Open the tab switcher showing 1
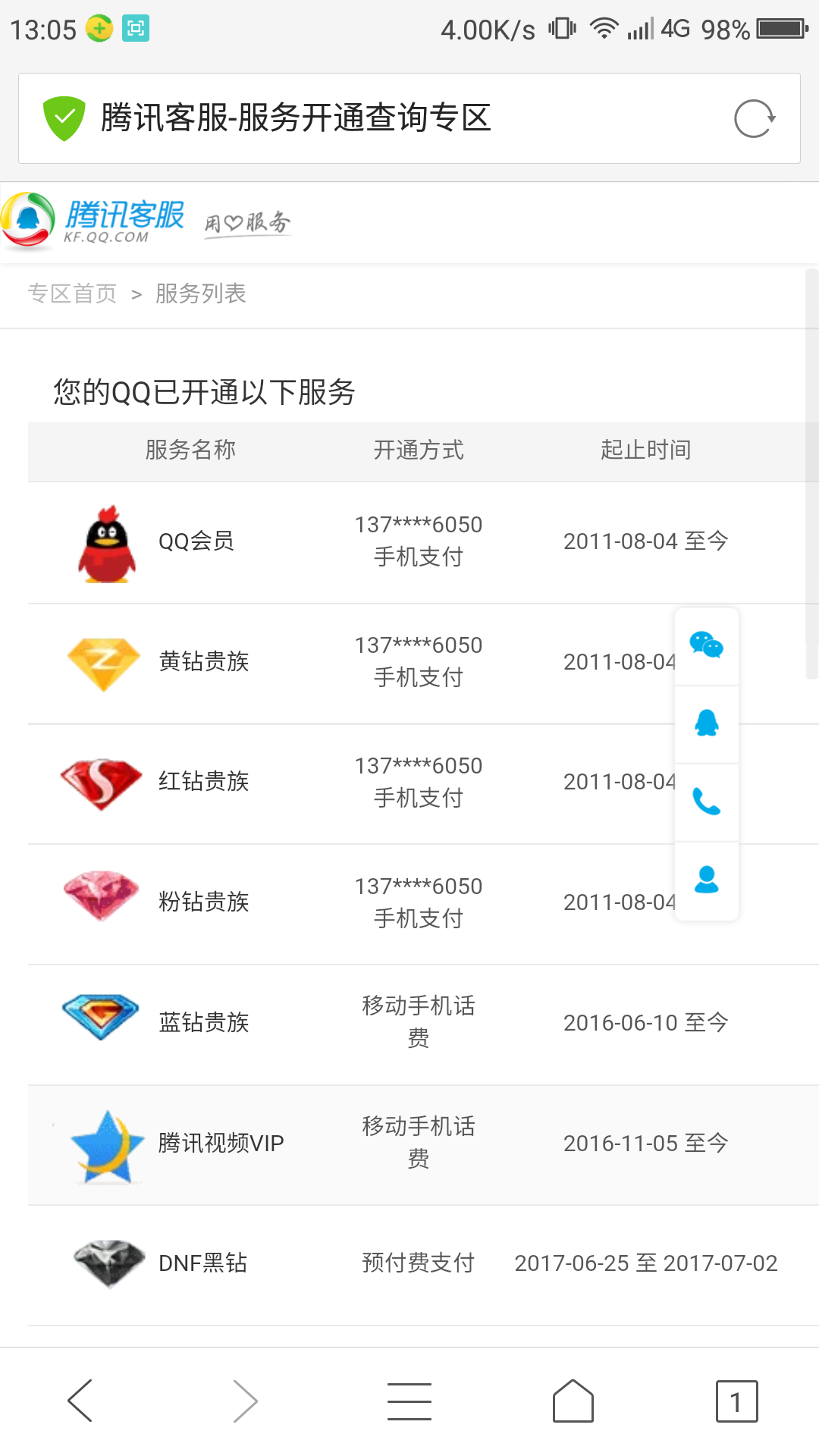 coord(736,1401)
